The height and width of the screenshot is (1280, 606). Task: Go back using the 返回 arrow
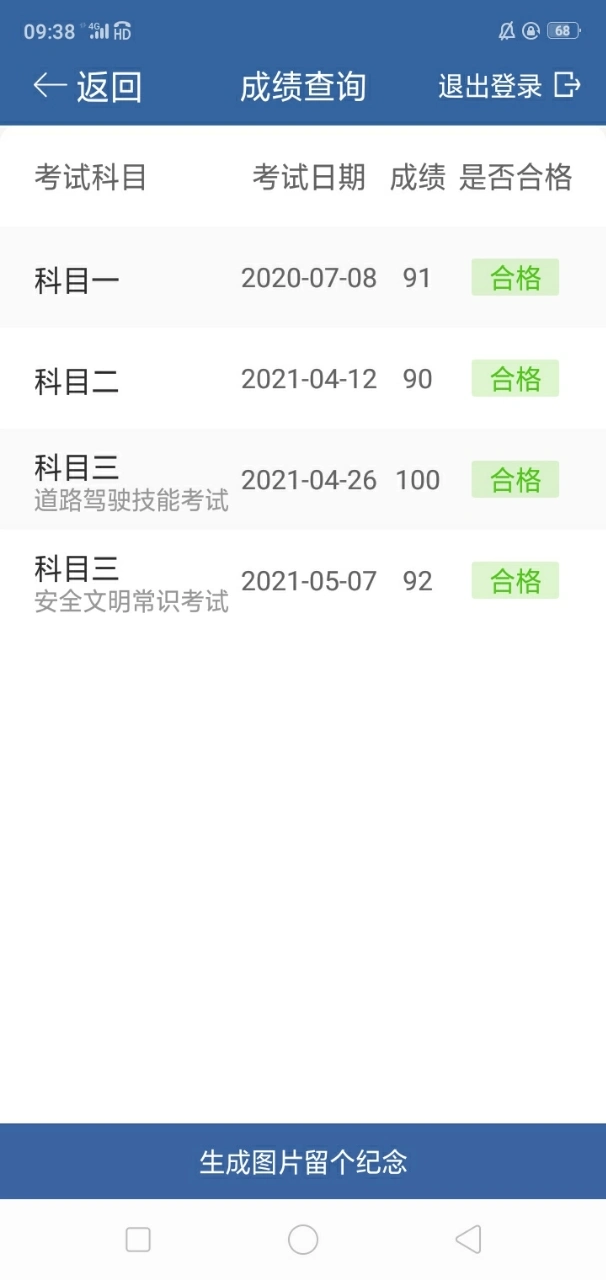pyautogui.click(x=87, y=87)
